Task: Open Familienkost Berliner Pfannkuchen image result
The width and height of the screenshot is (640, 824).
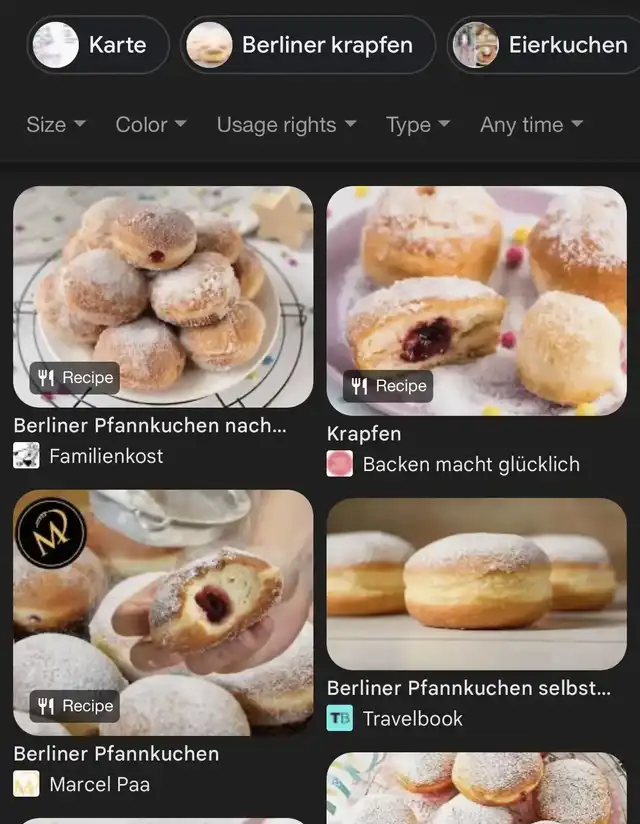Action: [x=163, y=297]
